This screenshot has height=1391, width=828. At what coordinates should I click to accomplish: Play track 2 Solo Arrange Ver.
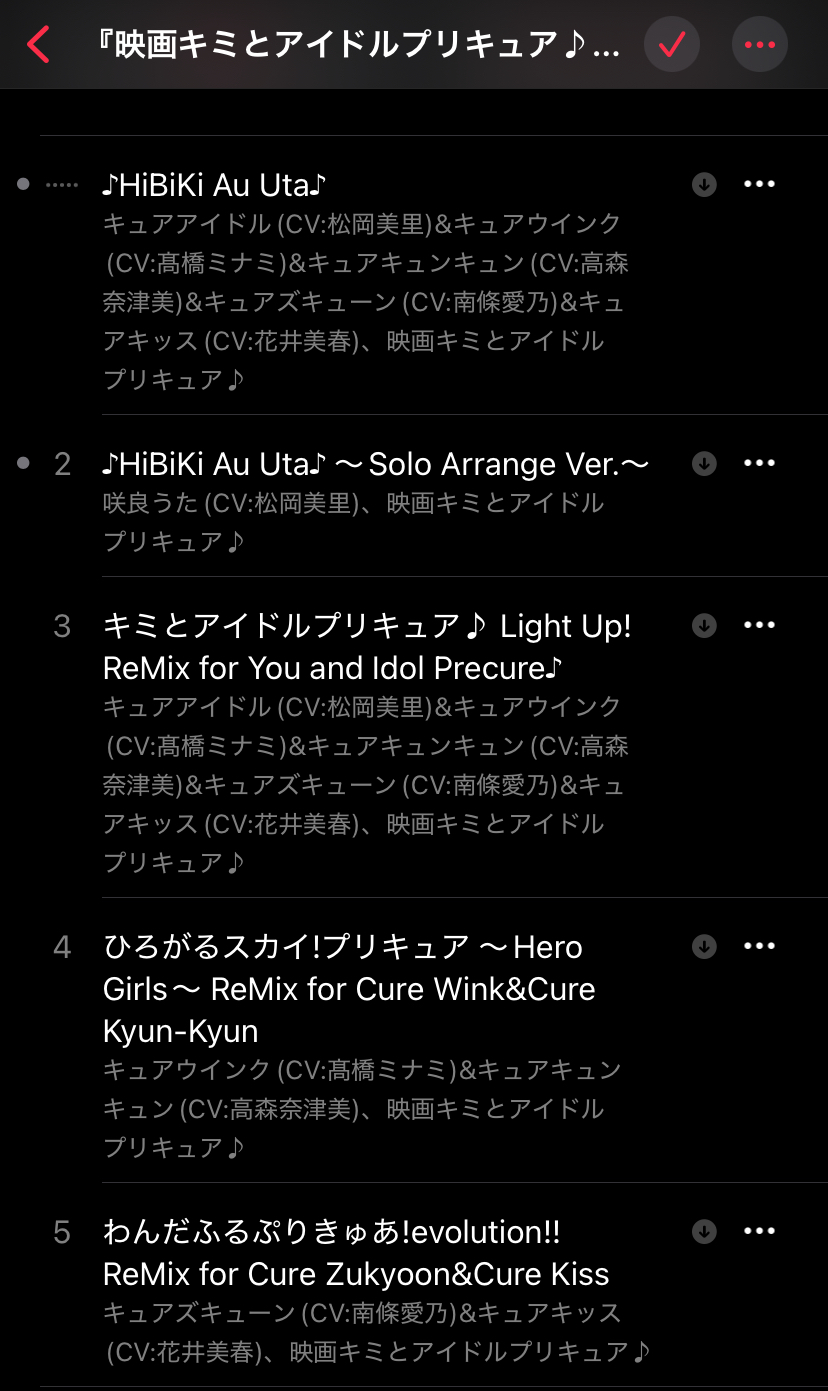point(376,464)
